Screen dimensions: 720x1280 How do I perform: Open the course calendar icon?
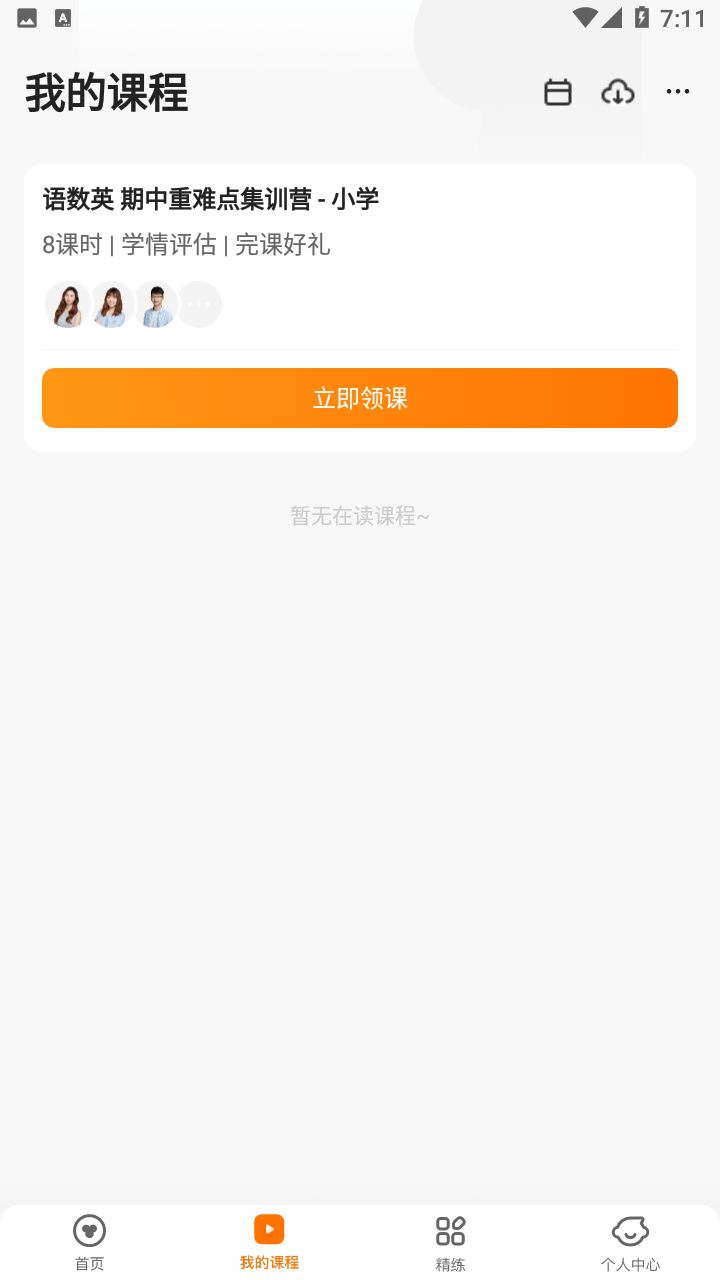point(558,92)
